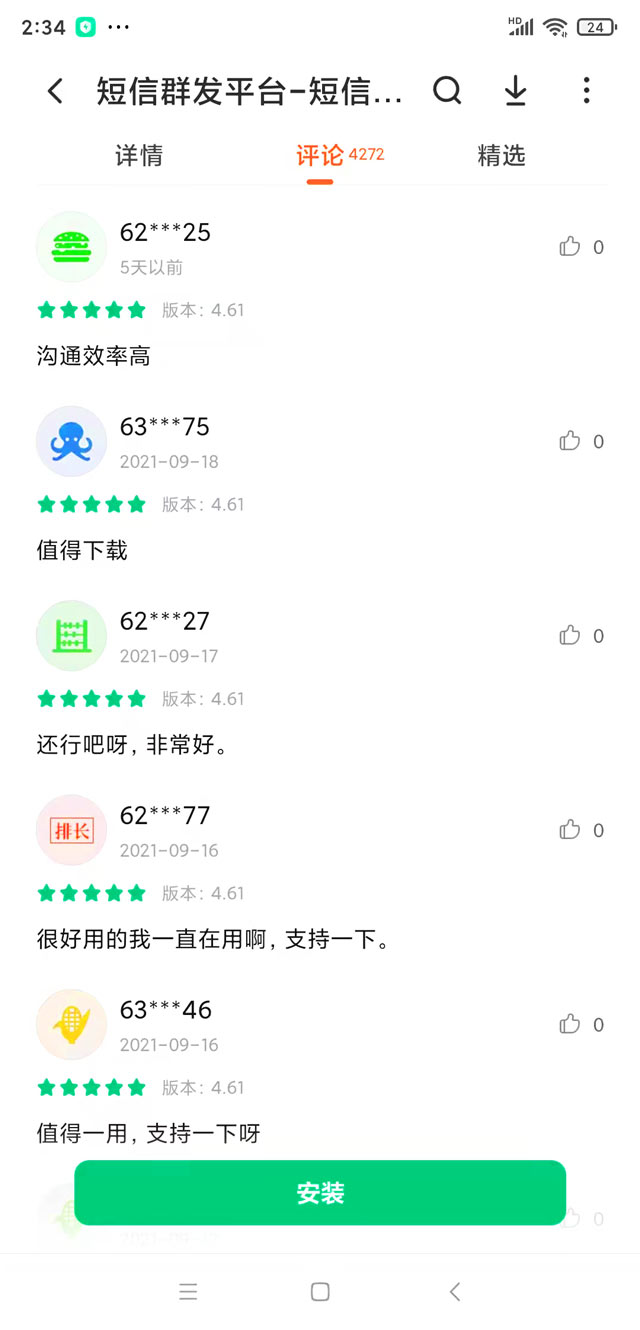Viewport: 640px width, 1330px height.
Task: Like the review by 62***77
Action: 570,830
